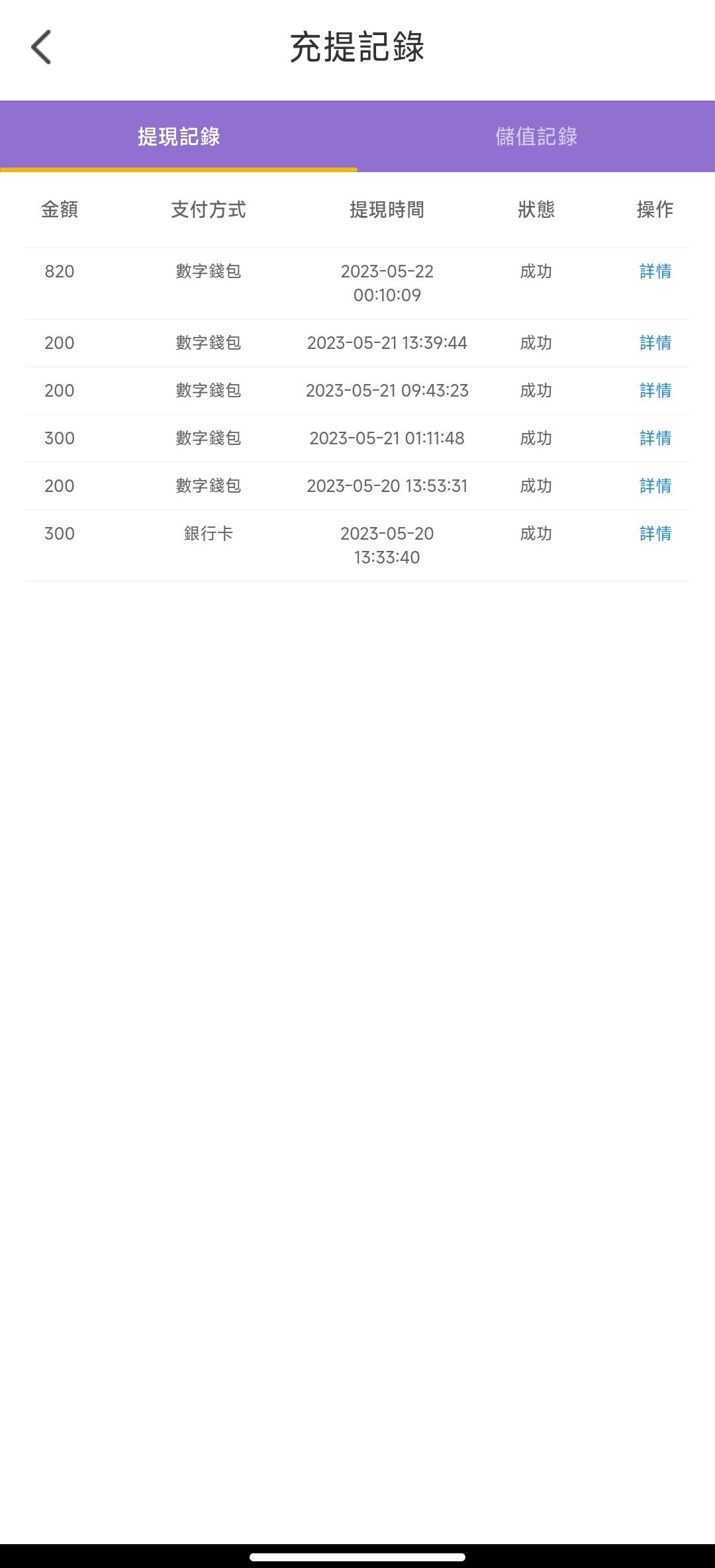This screenshot has height=1568, width=715.
Task: Open 詳情 for the 09:43:23 withdrawal
Action: coord(654,391)
